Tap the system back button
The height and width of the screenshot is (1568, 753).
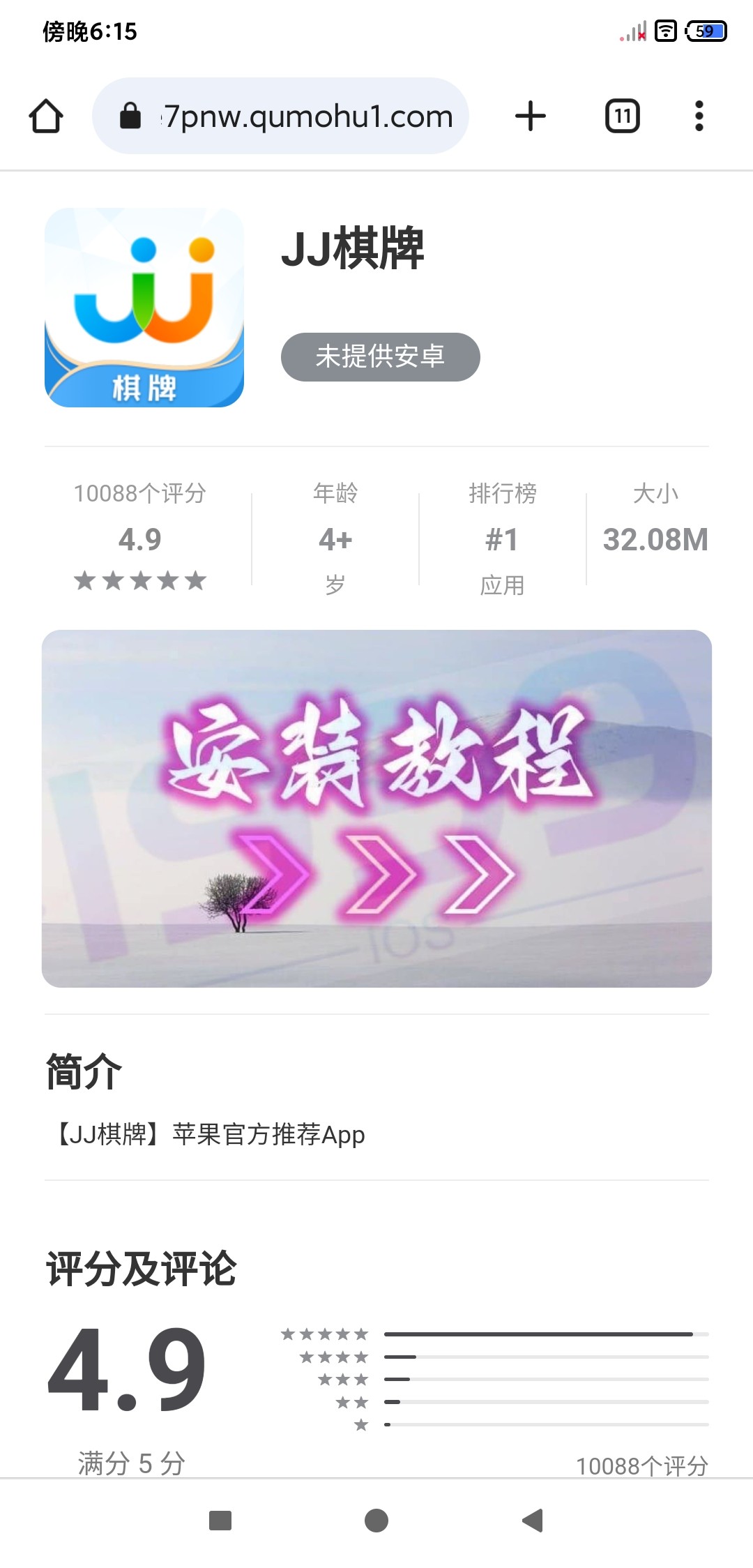point(533,1520)
